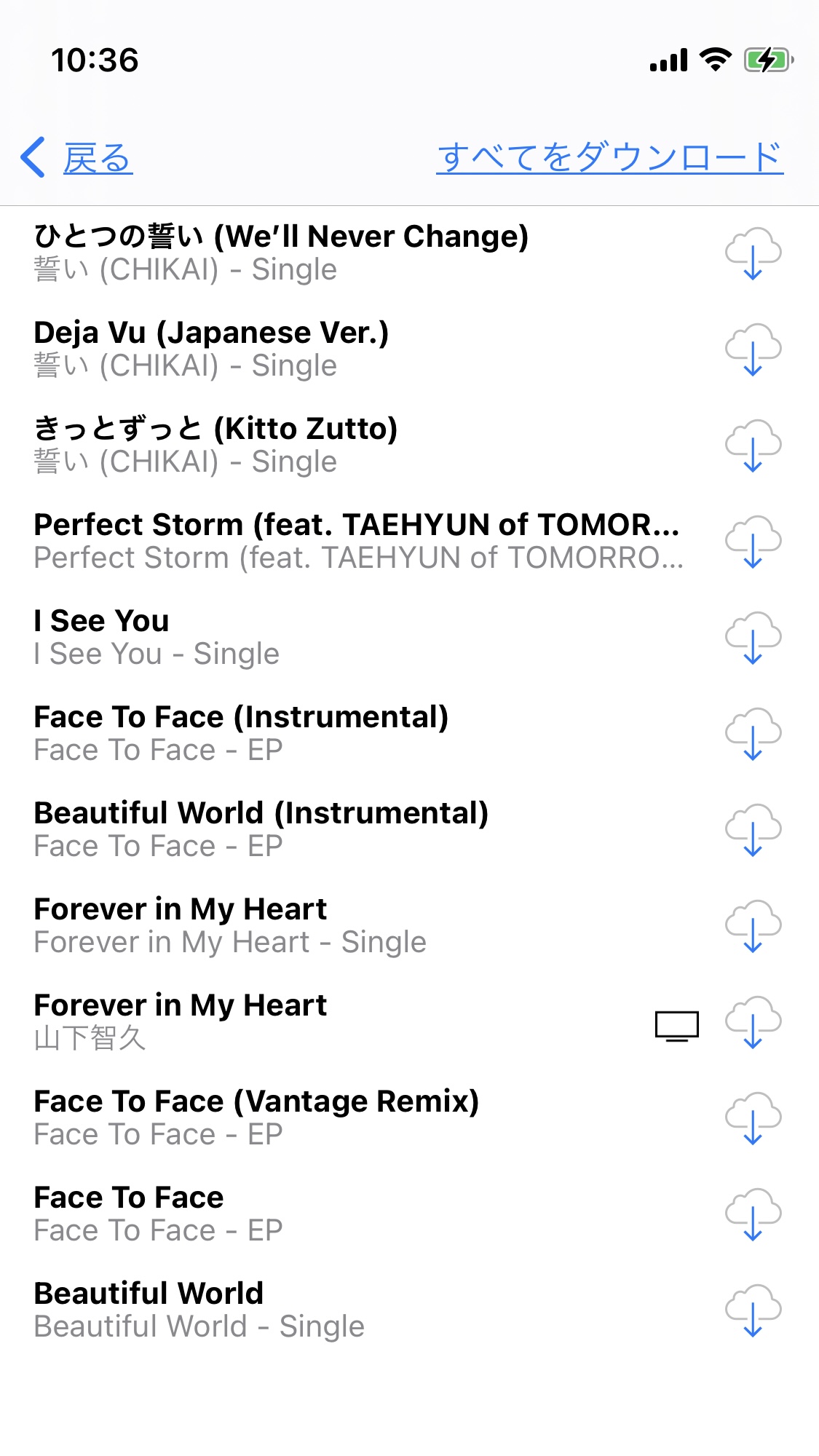Download the Forever in My Heart single track
819x1456 pixels.
753,926
